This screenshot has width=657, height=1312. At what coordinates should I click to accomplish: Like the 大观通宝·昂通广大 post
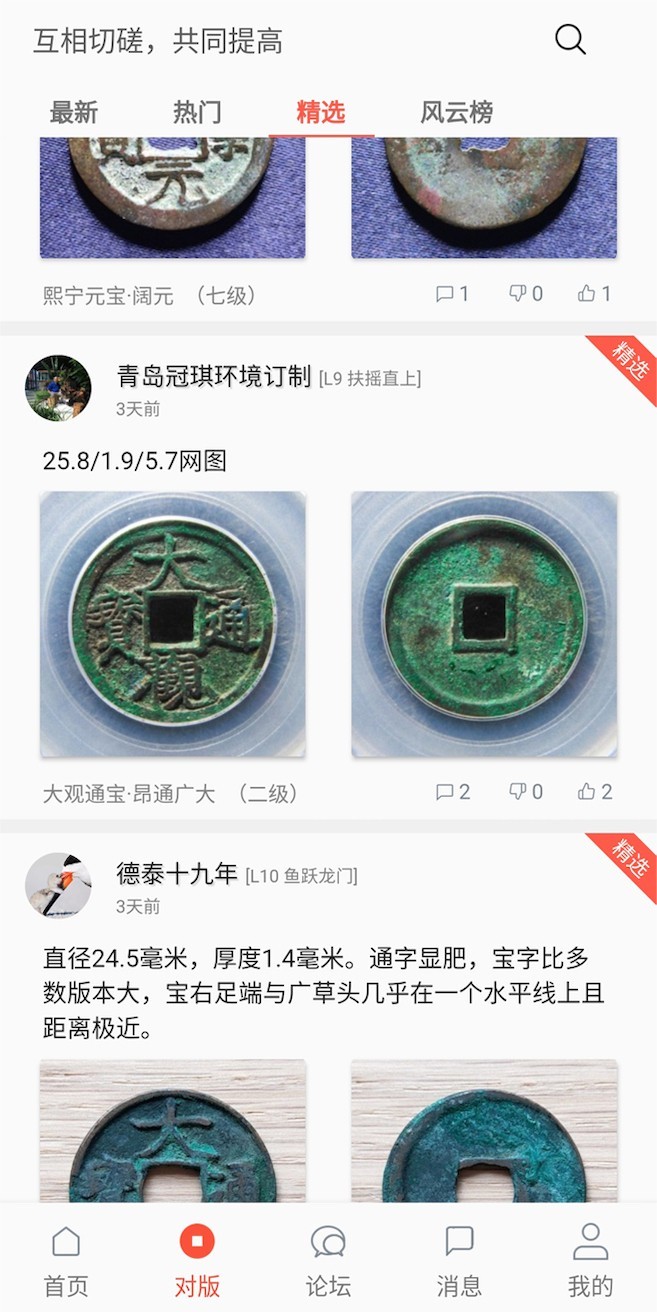[594, 792]
